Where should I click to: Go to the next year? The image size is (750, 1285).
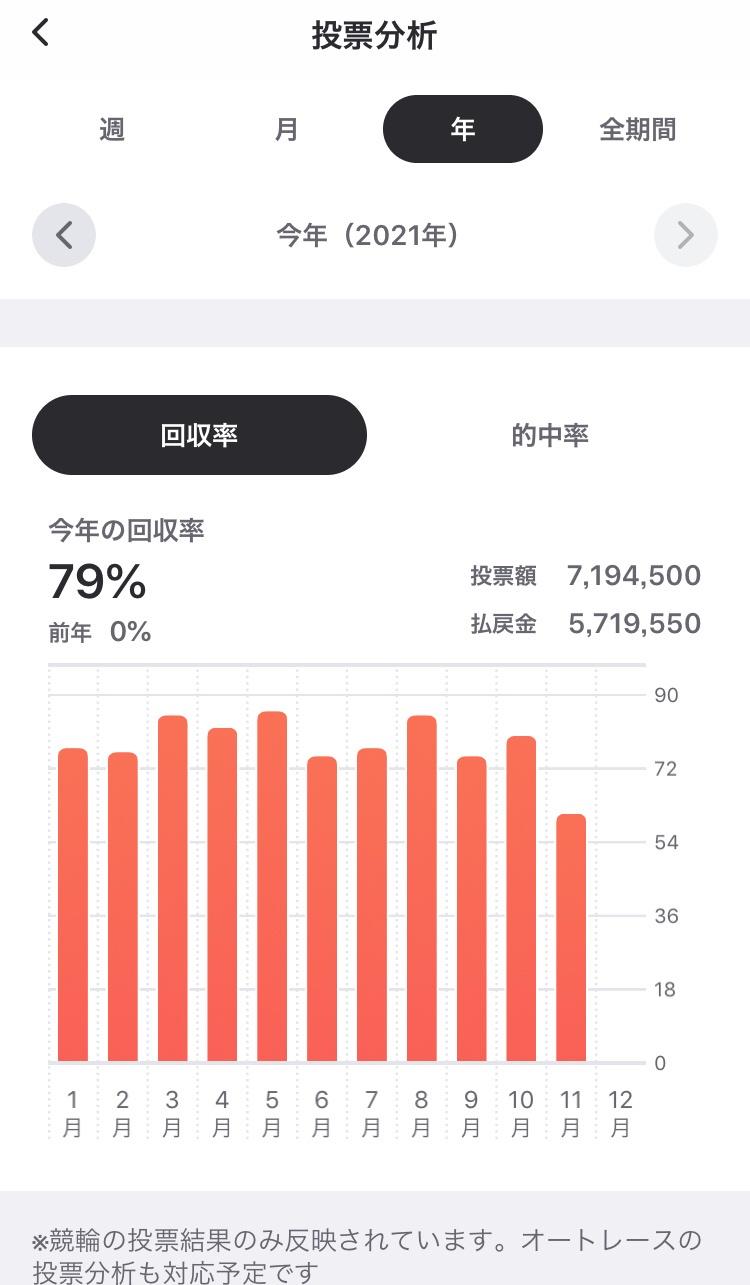tap(685, 235)
